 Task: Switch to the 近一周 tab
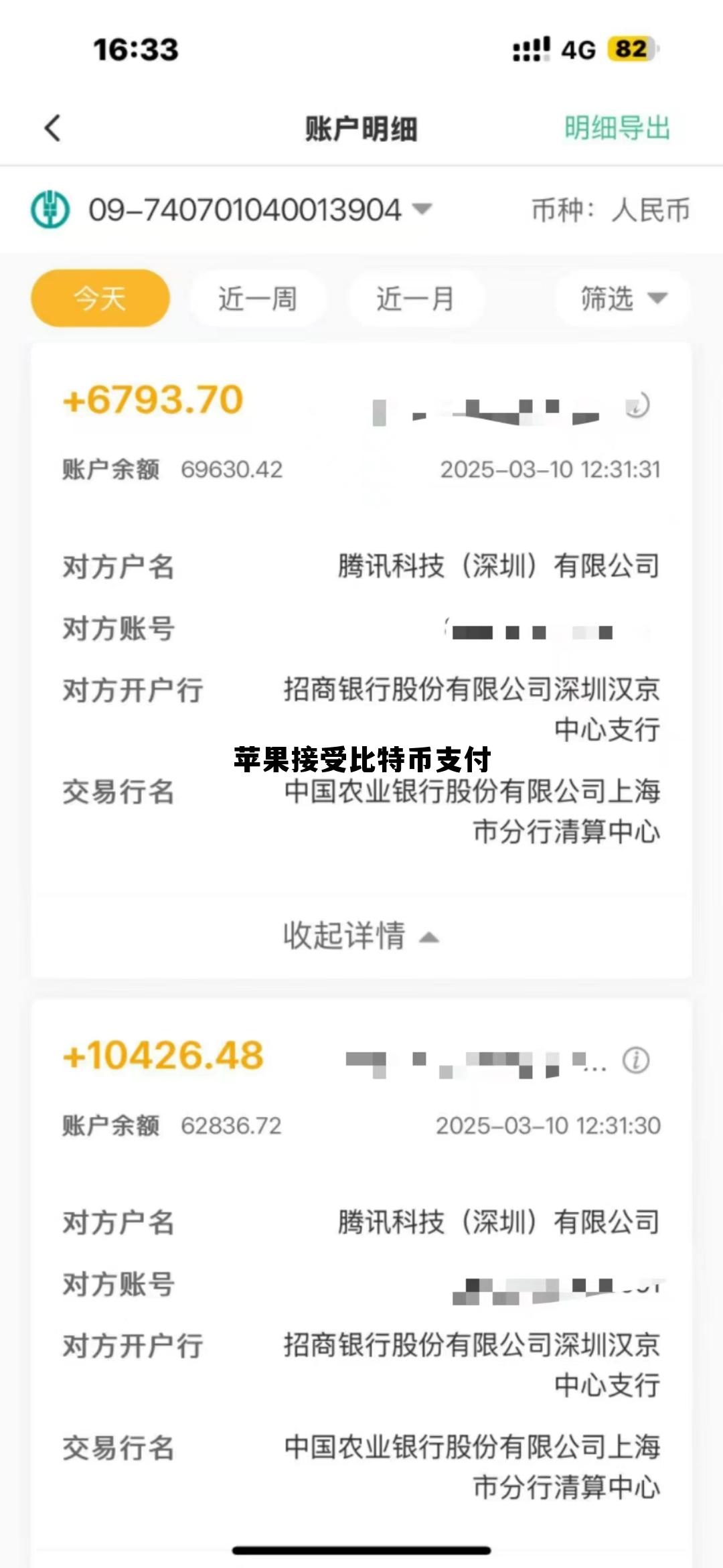[x=258, y=299]
